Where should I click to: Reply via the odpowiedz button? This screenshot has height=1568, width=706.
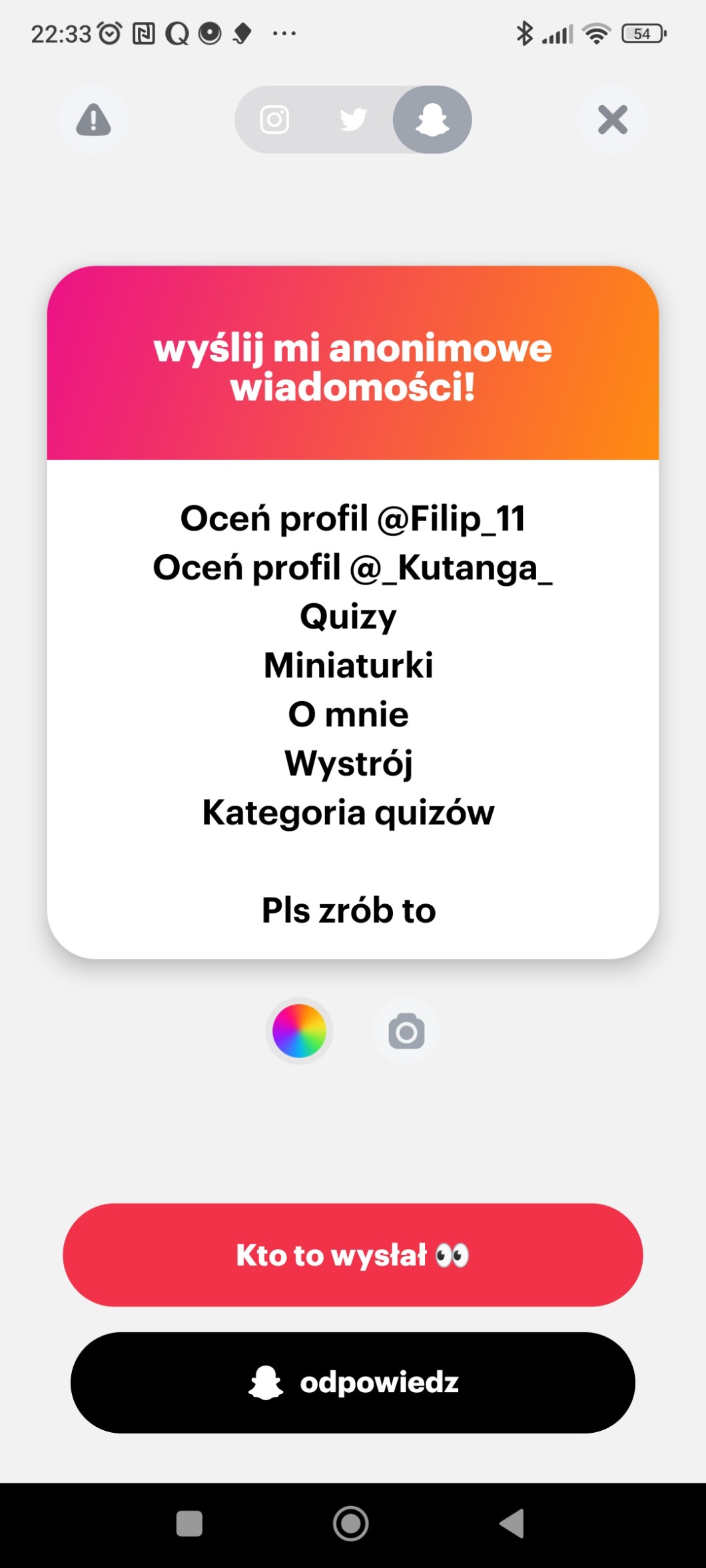352,1383
